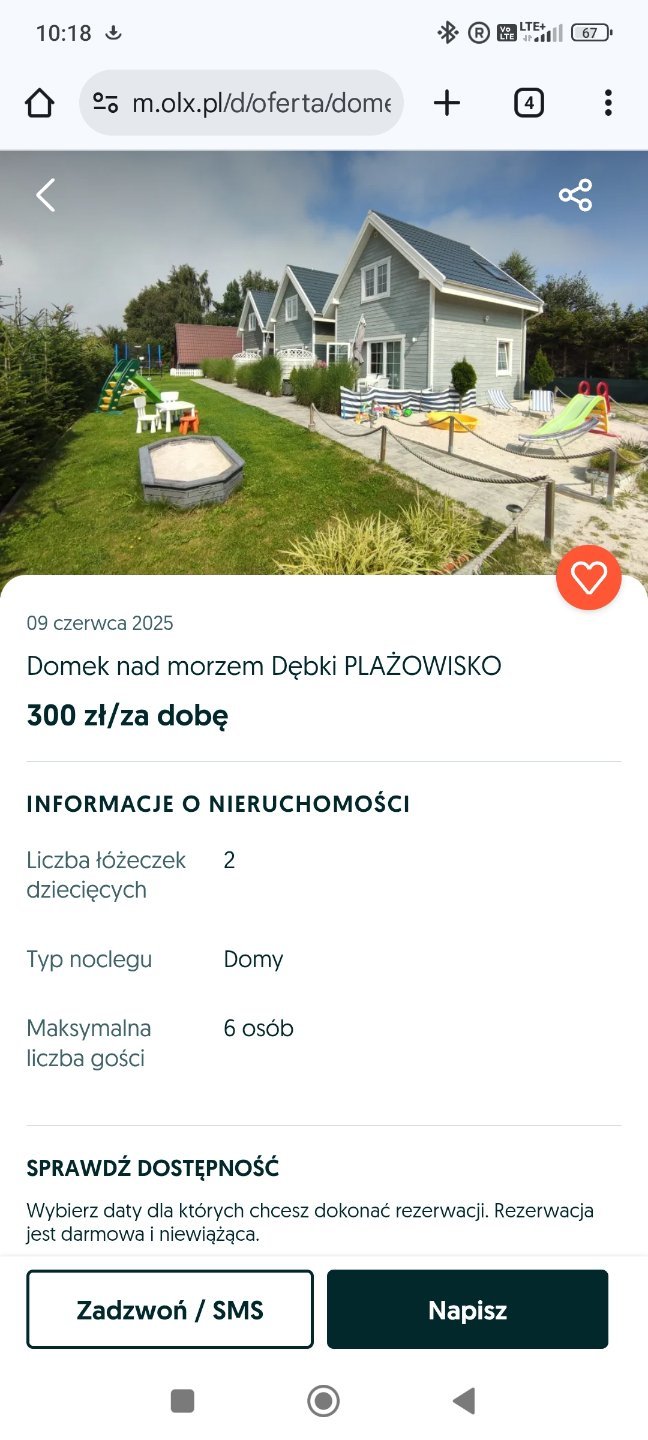Image resolution: width=648 pixels, height=1440 pixels.
Task: Open the browser home page
Action: coord(39,103)
